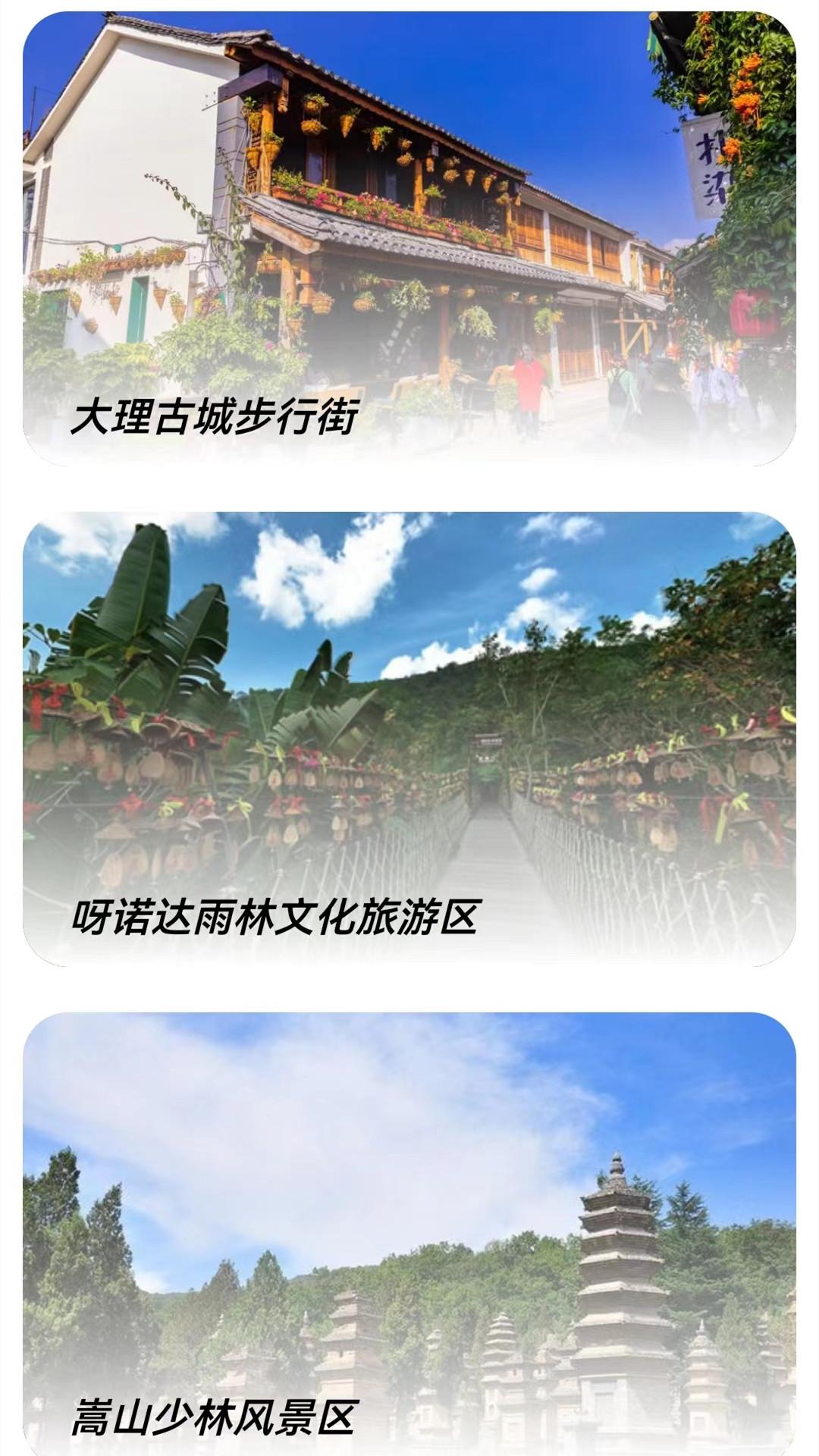
Task: View the 呀诺达雨林文化旅游区 card
Action: [409, 739]
